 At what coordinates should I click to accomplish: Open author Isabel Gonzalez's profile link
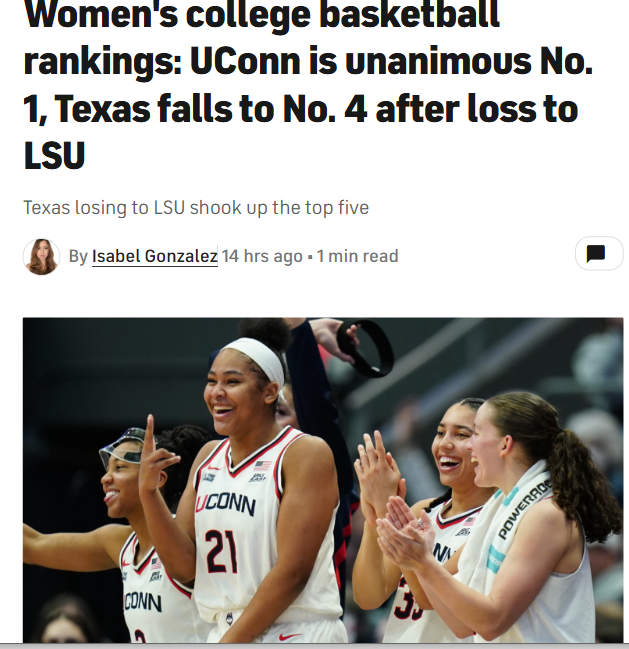click(154, 256)
